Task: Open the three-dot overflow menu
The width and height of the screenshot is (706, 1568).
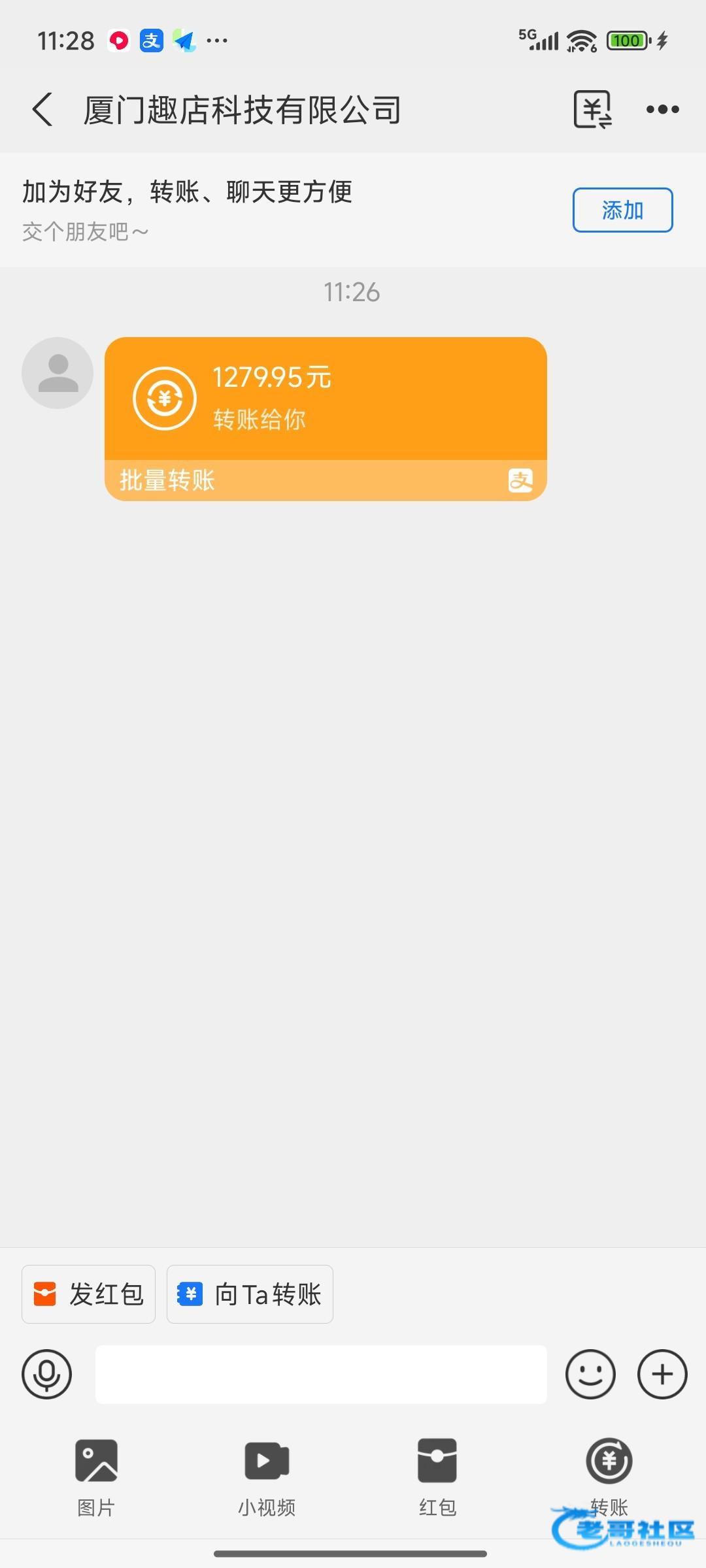Action: 662,109
